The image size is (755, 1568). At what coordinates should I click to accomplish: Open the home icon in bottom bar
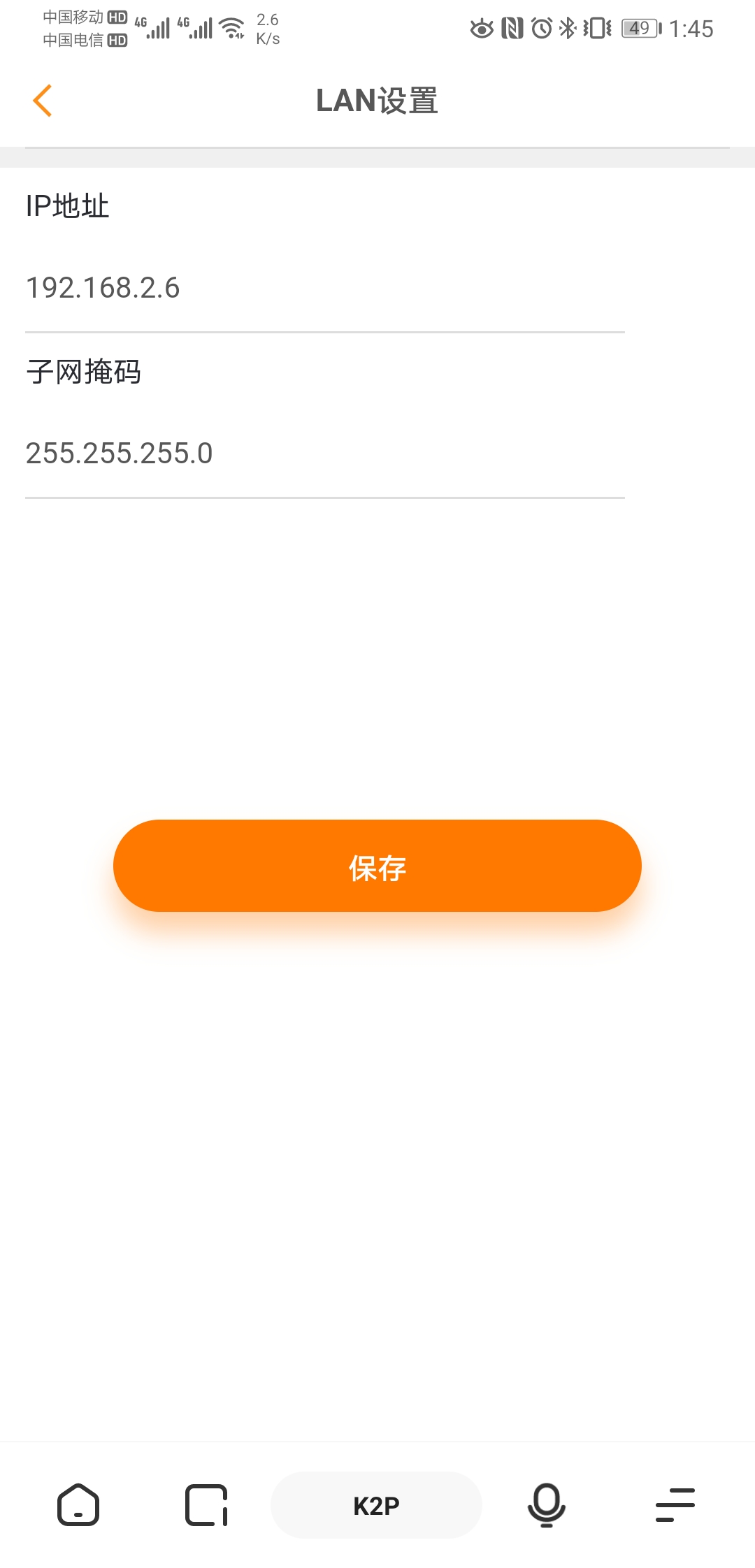pos(78,1504)
